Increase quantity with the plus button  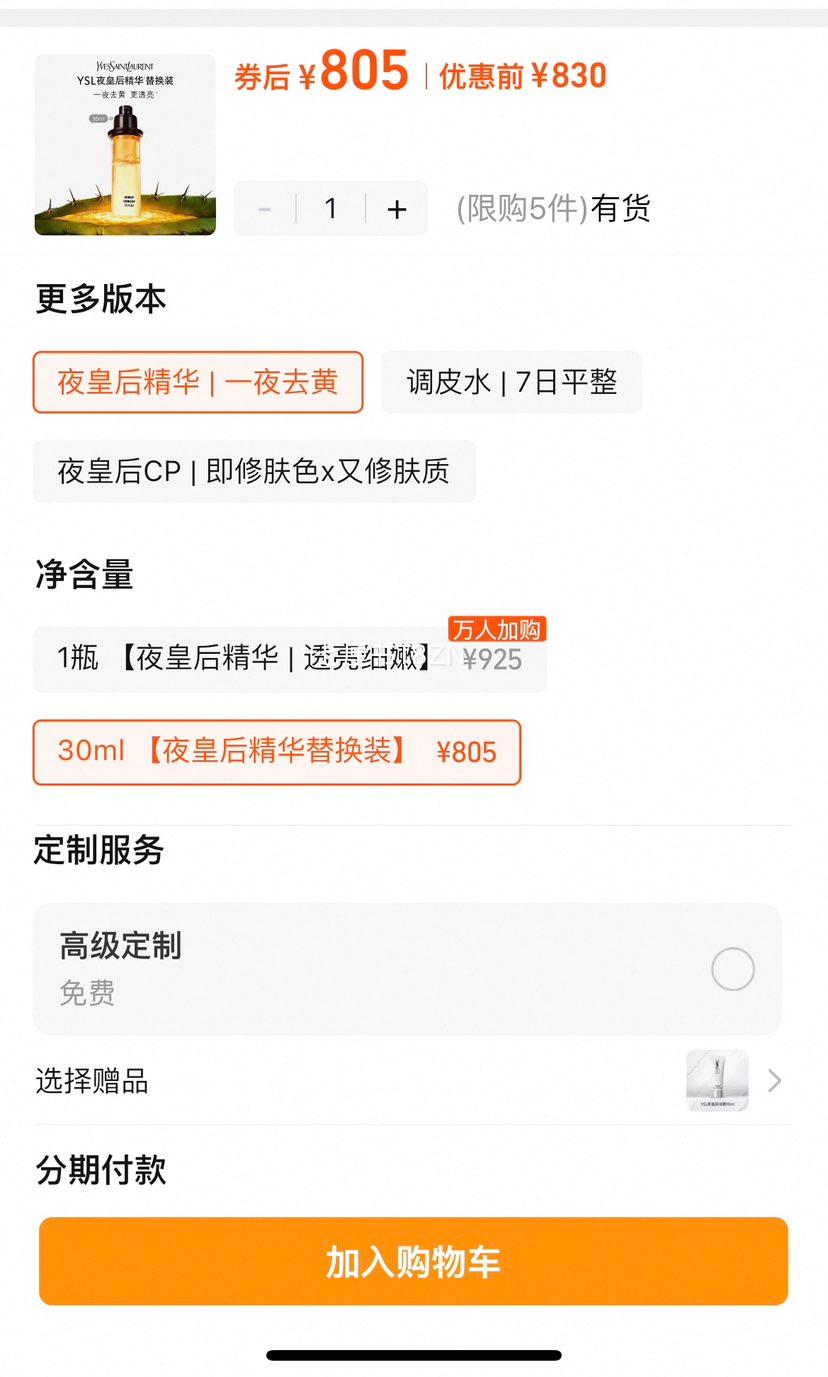[x=397, y=208]
